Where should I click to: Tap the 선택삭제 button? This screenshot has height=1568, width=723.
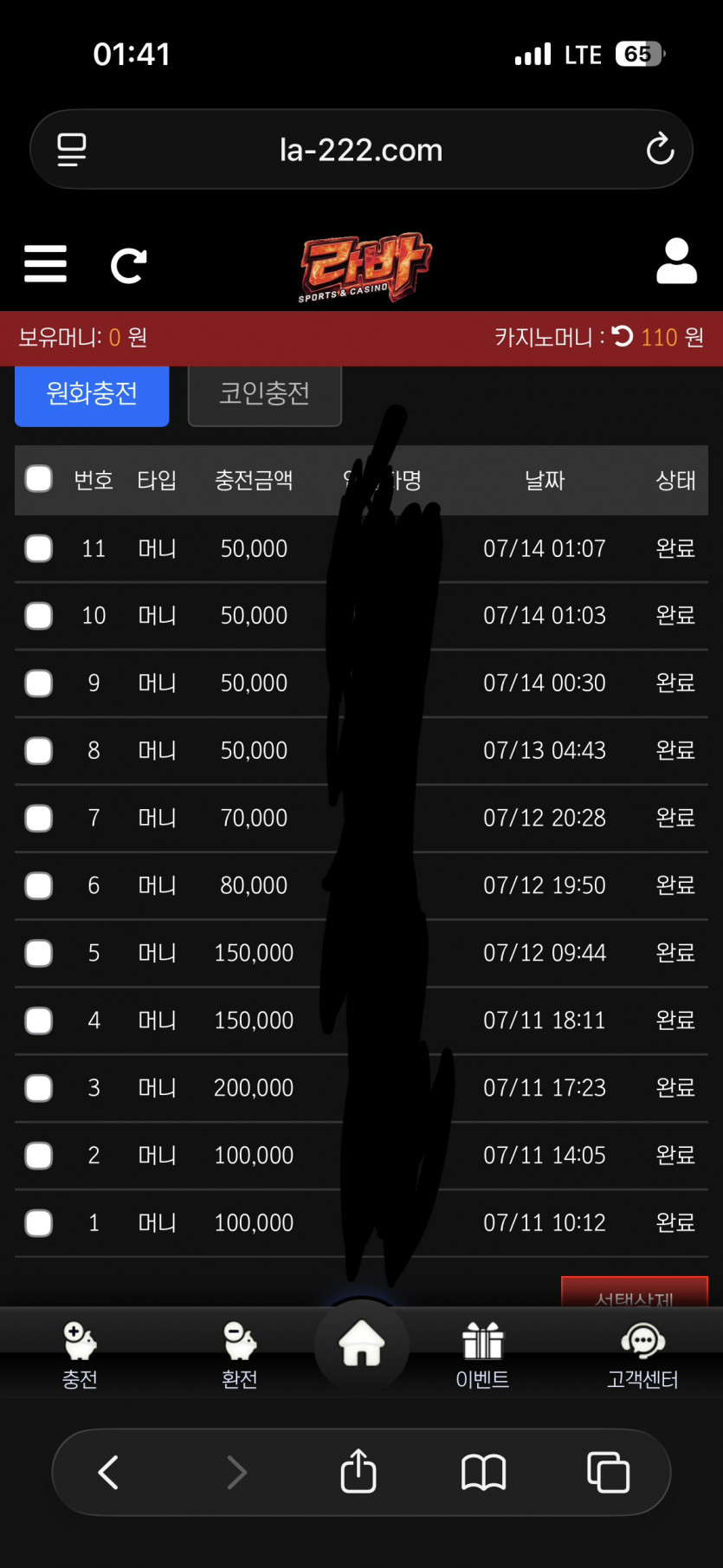click(635, 1293)
